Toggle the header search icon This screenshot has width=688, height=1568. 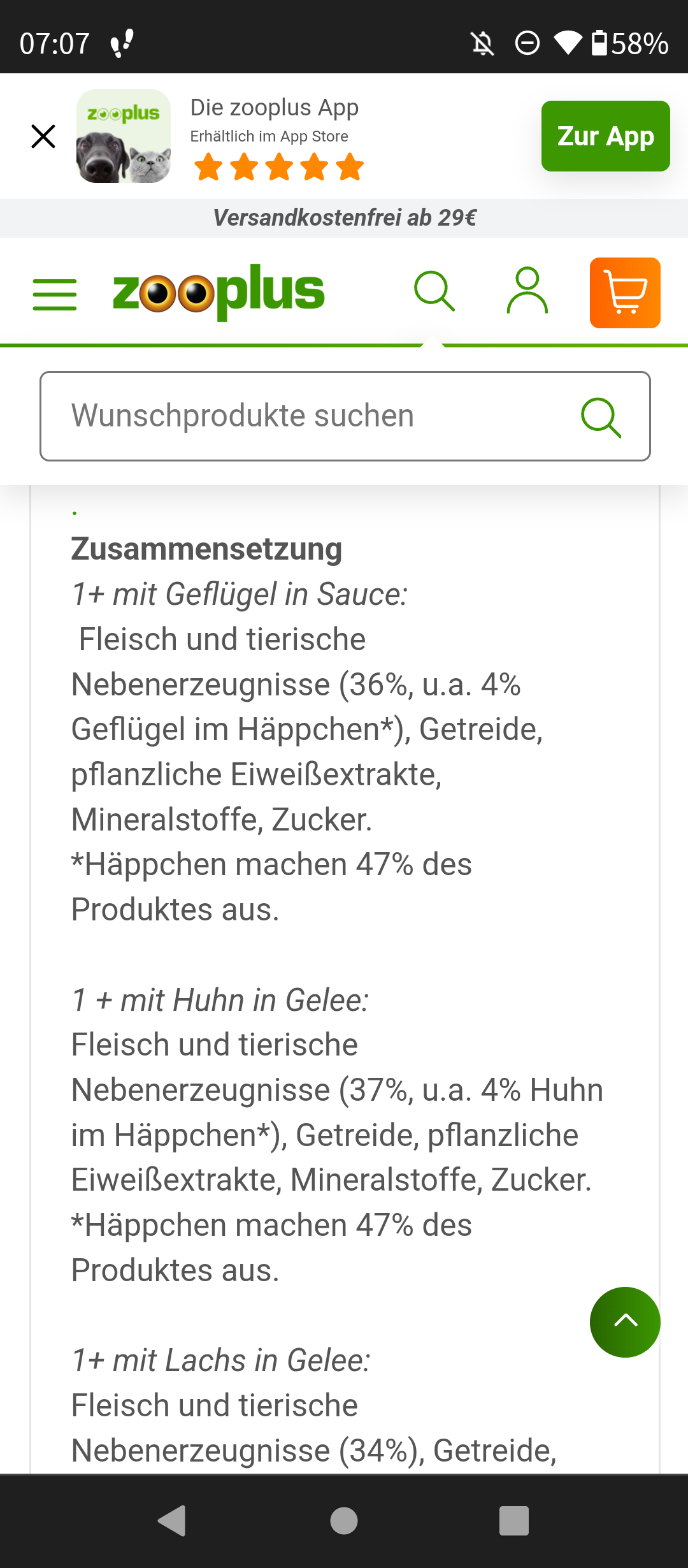pyautogui.click(x=434, y=292)
